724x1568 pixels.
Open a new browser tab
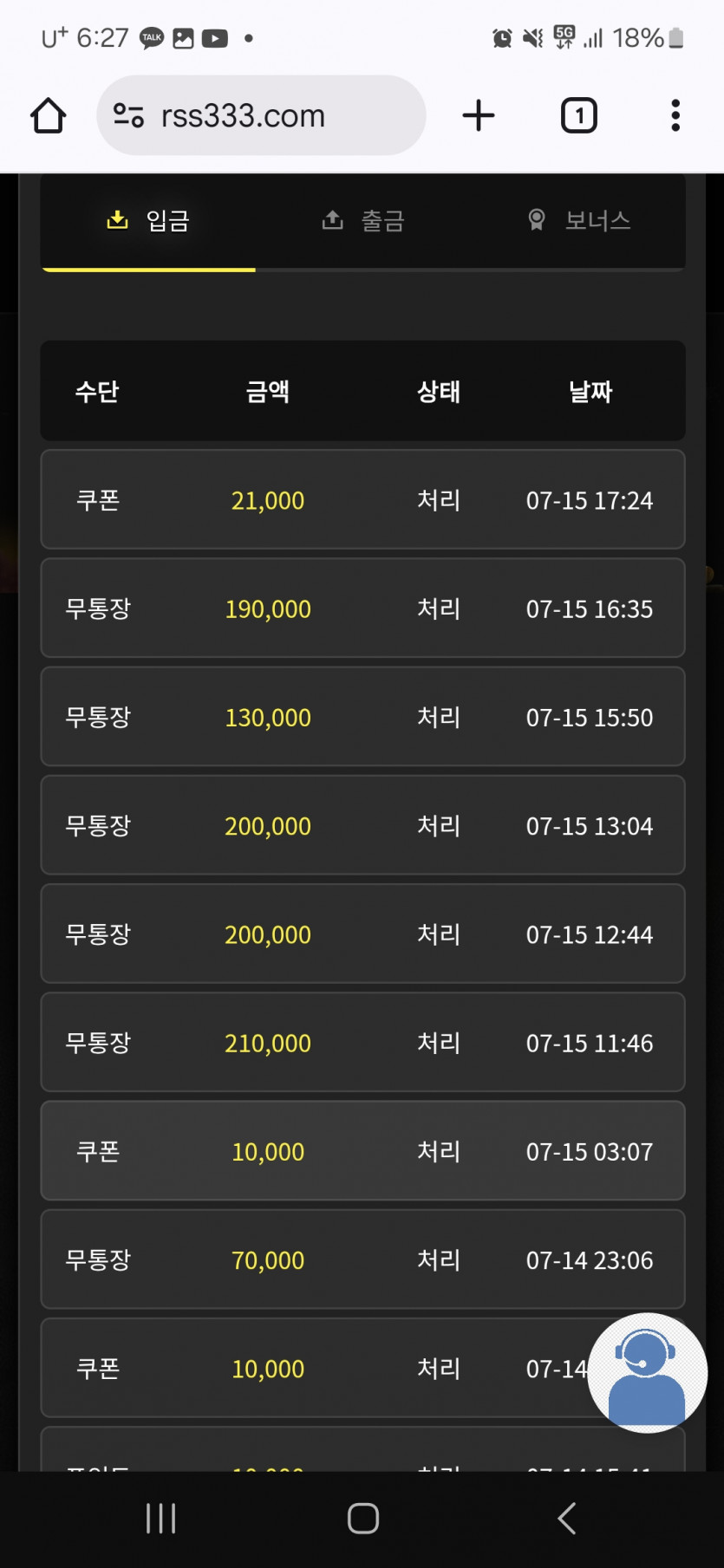[x=478, y=115]
